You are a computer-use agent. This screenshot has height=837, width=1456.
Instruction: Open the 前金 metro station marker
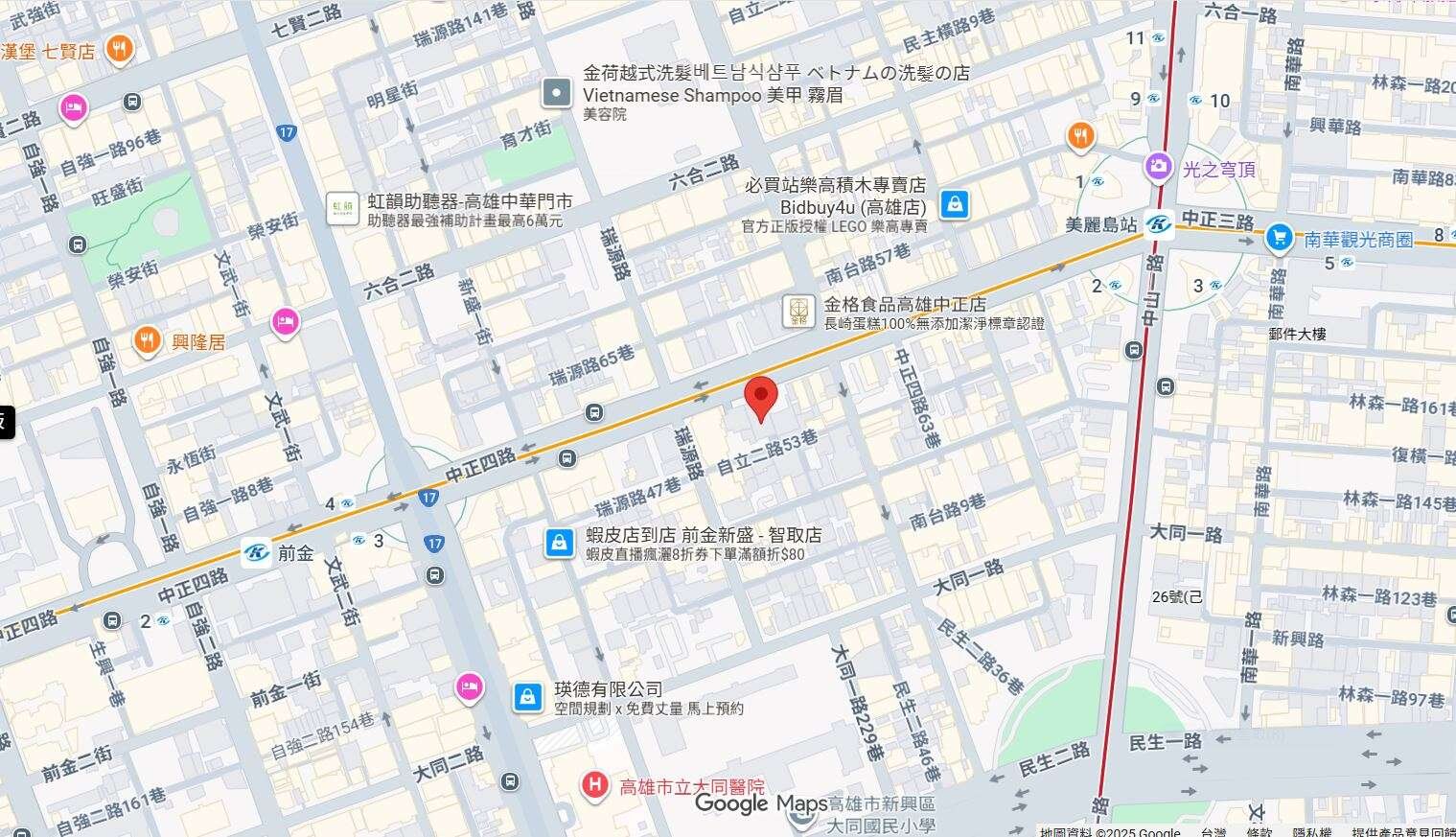256,553
